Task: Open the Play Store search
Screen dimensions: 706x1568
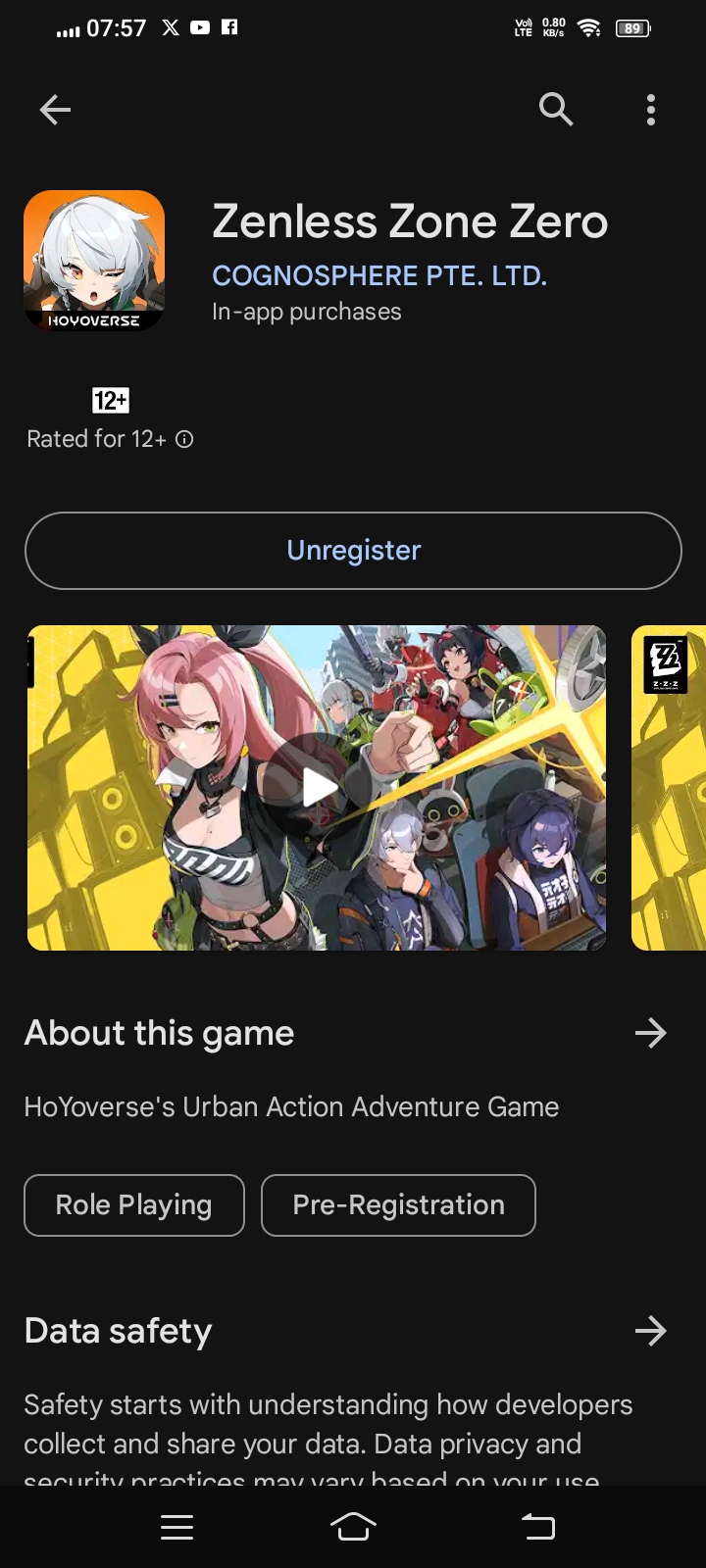Action: tap(555, 110)
